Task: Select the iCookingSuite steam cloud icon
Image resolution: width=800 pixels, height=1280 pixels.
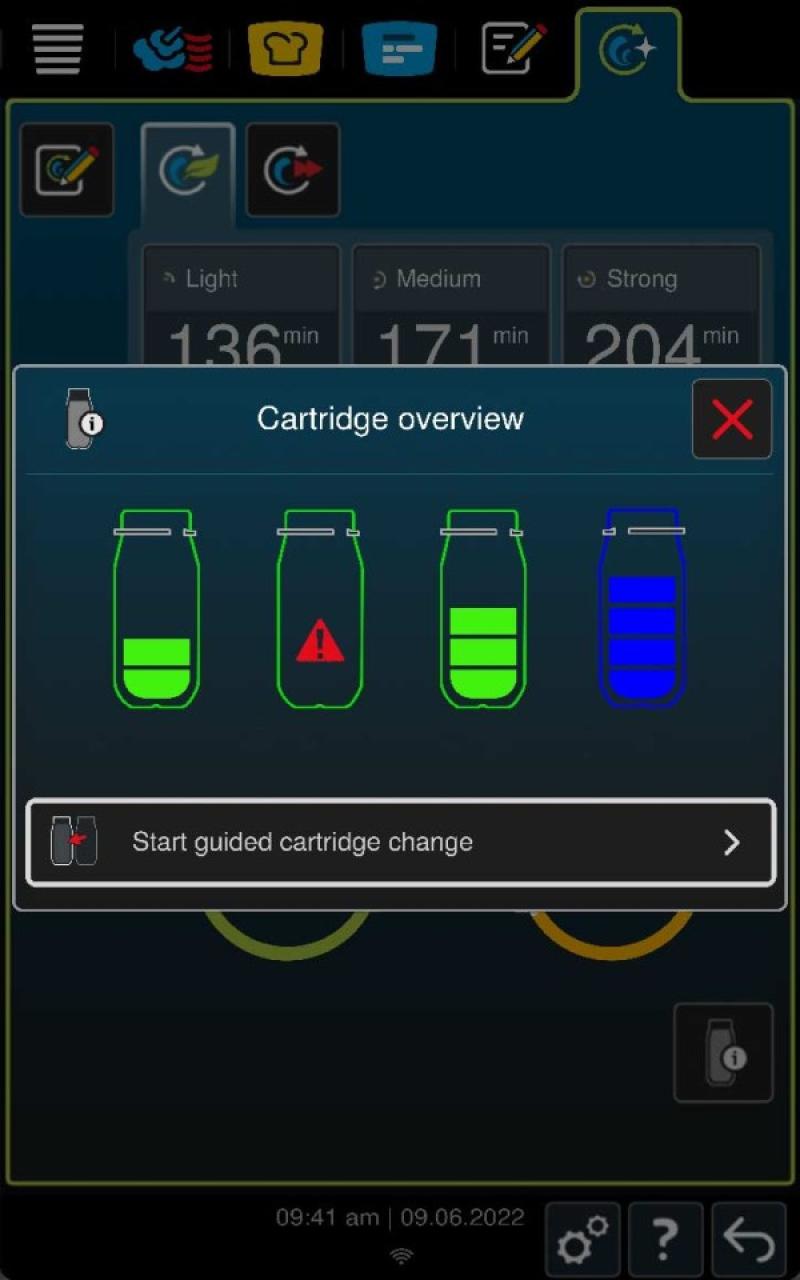Action: [x=170, y=45]
